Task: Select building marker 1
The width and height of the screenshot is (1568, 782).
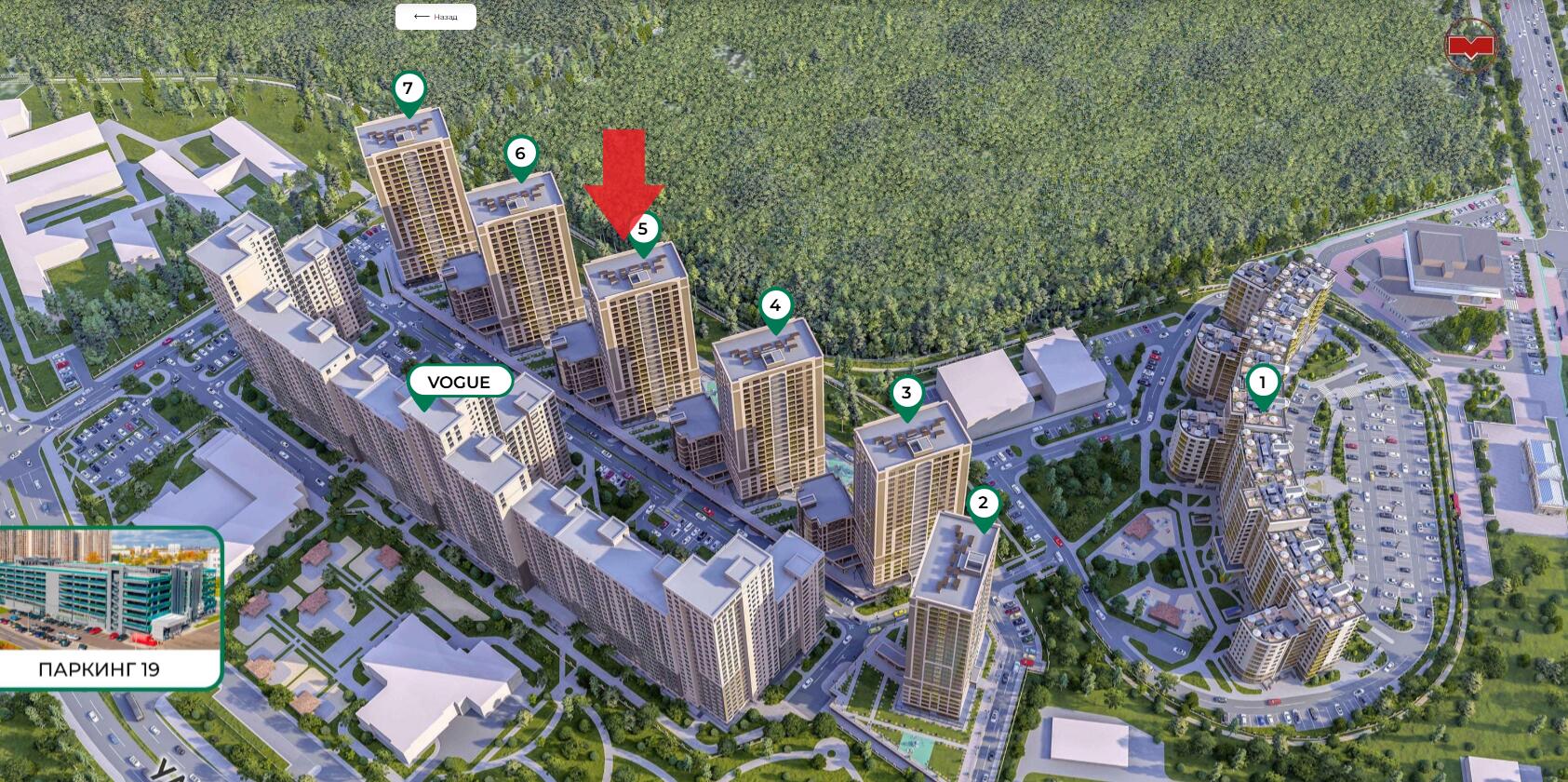Action: click(x=1263, y=384)
